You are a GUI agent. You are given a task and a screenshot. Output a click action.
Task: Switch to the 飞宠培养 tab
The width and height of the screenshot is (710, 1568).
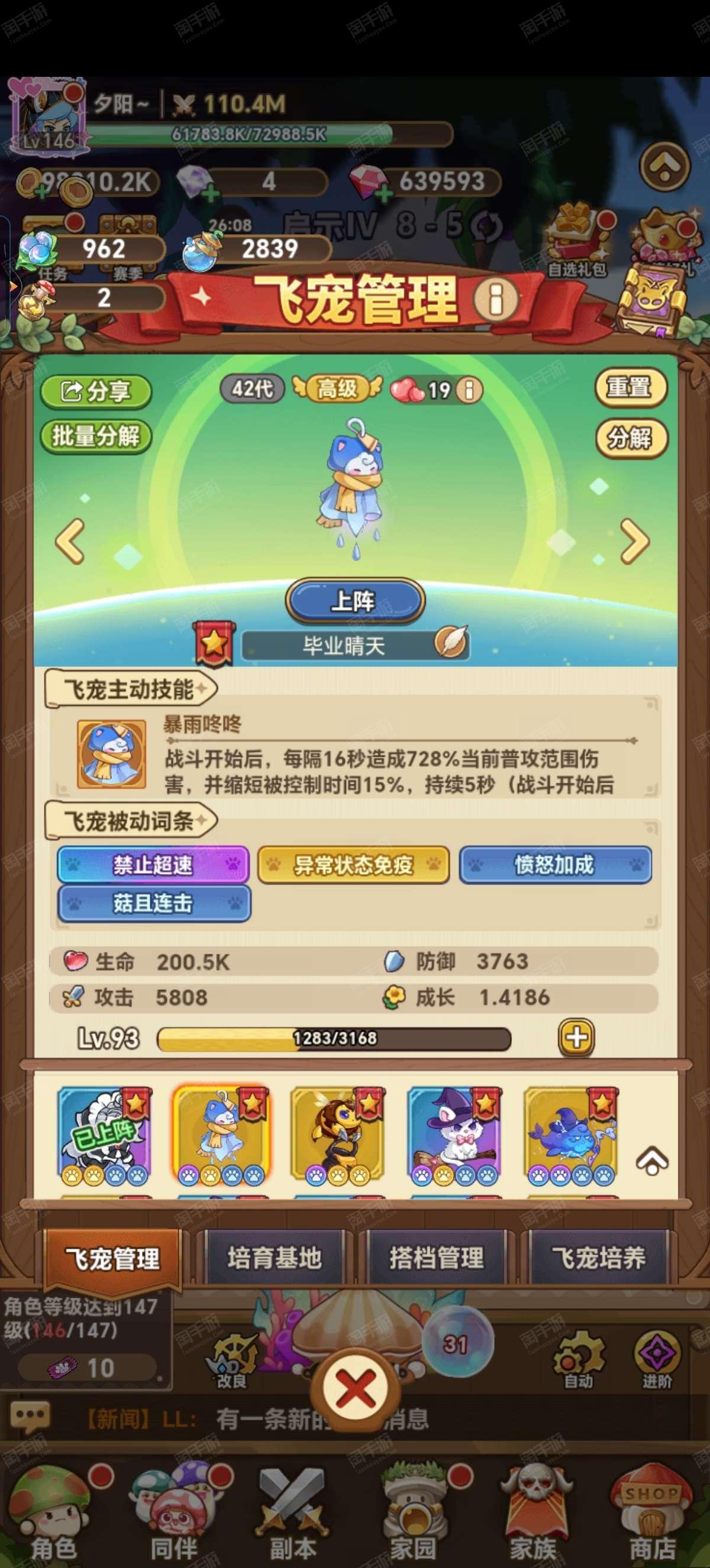pos(599,1258)
